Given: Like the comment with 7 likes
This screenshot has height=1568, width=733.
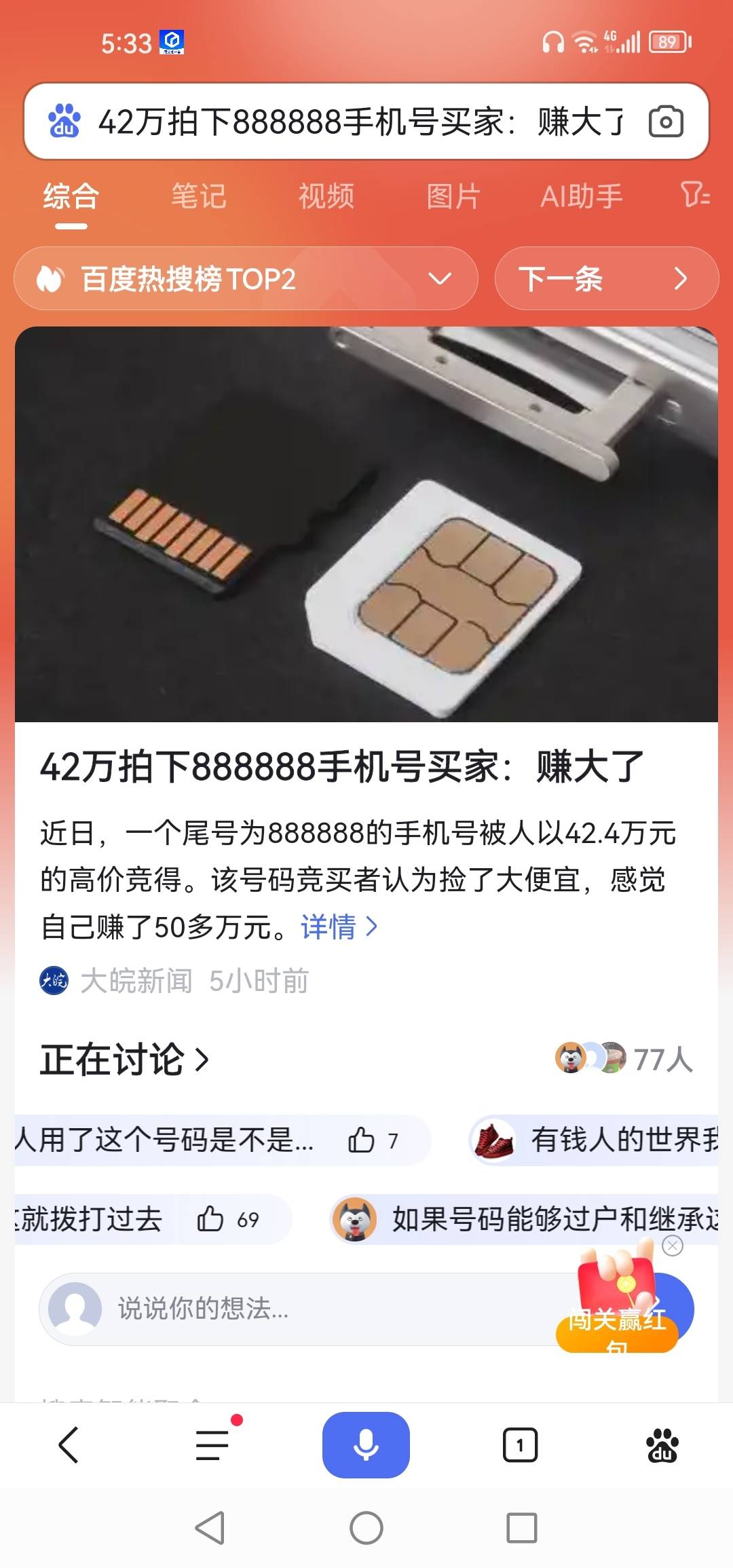Looking at the screenshot, I should (x=362, y=1140).
